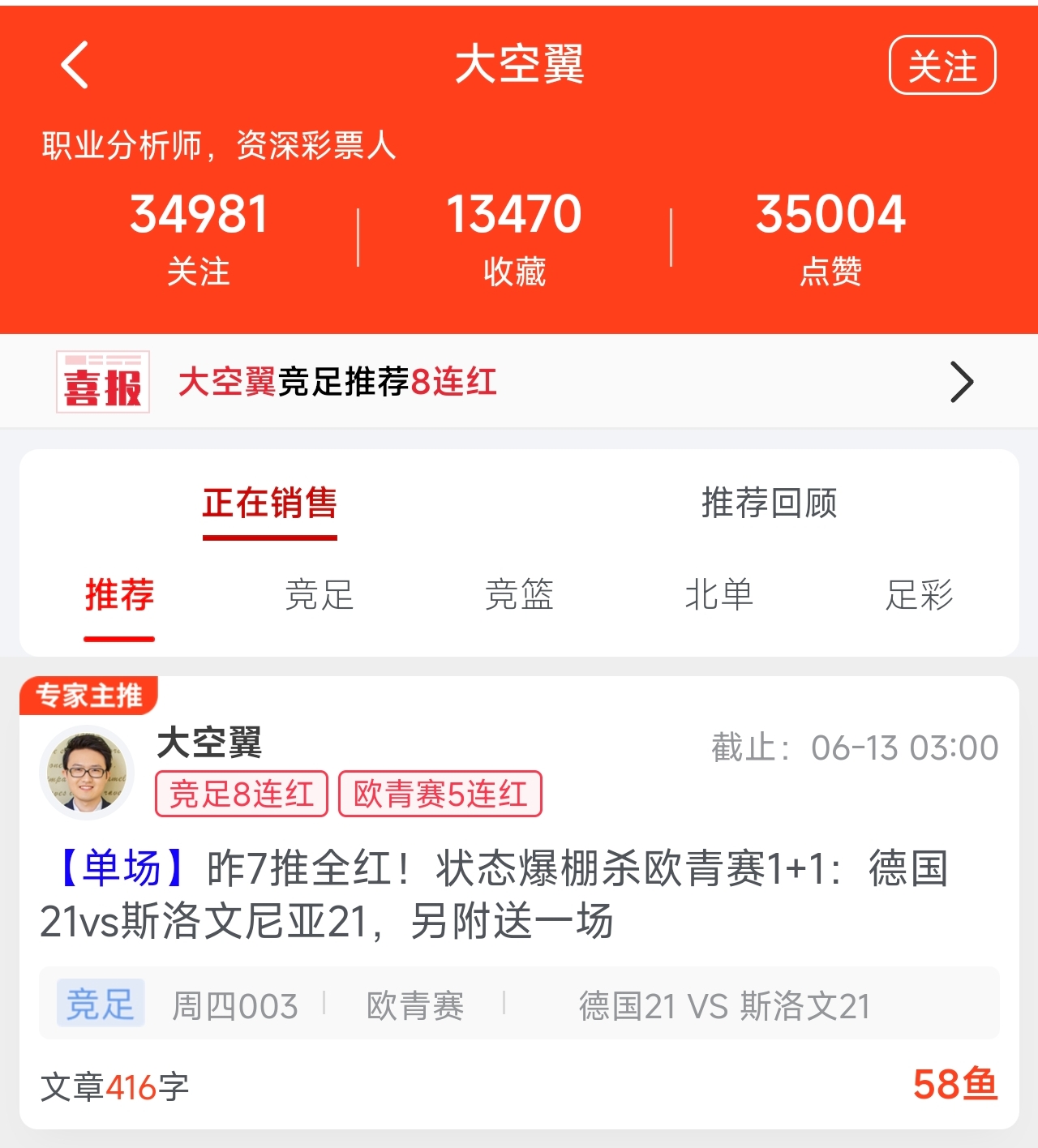Open the 【单场】 德国21vs斯洛文尼亚21 article
The image size is (1038, 1148).
click(495, 894)
